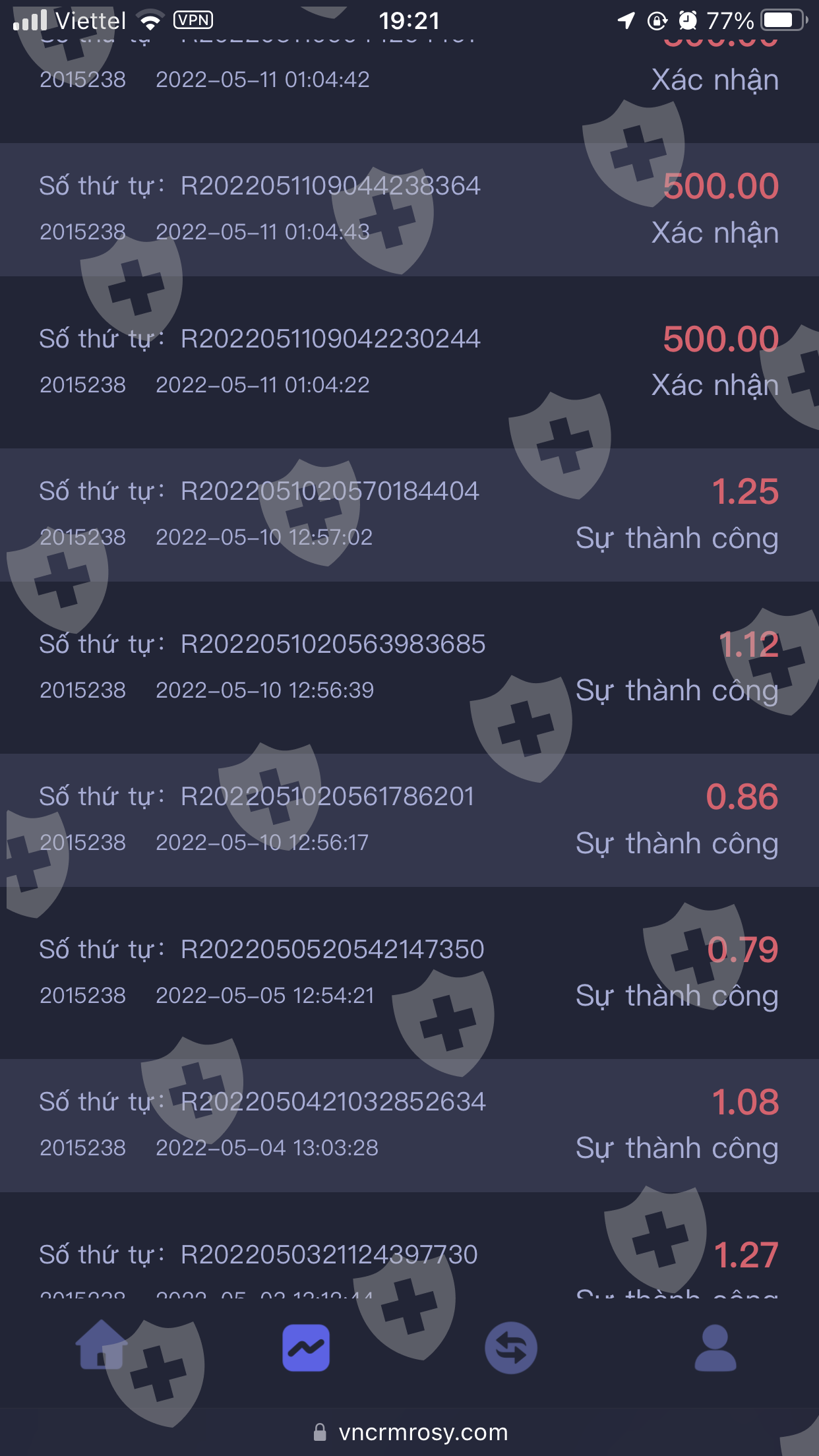View record R2022051020570184404

[409, 515]
